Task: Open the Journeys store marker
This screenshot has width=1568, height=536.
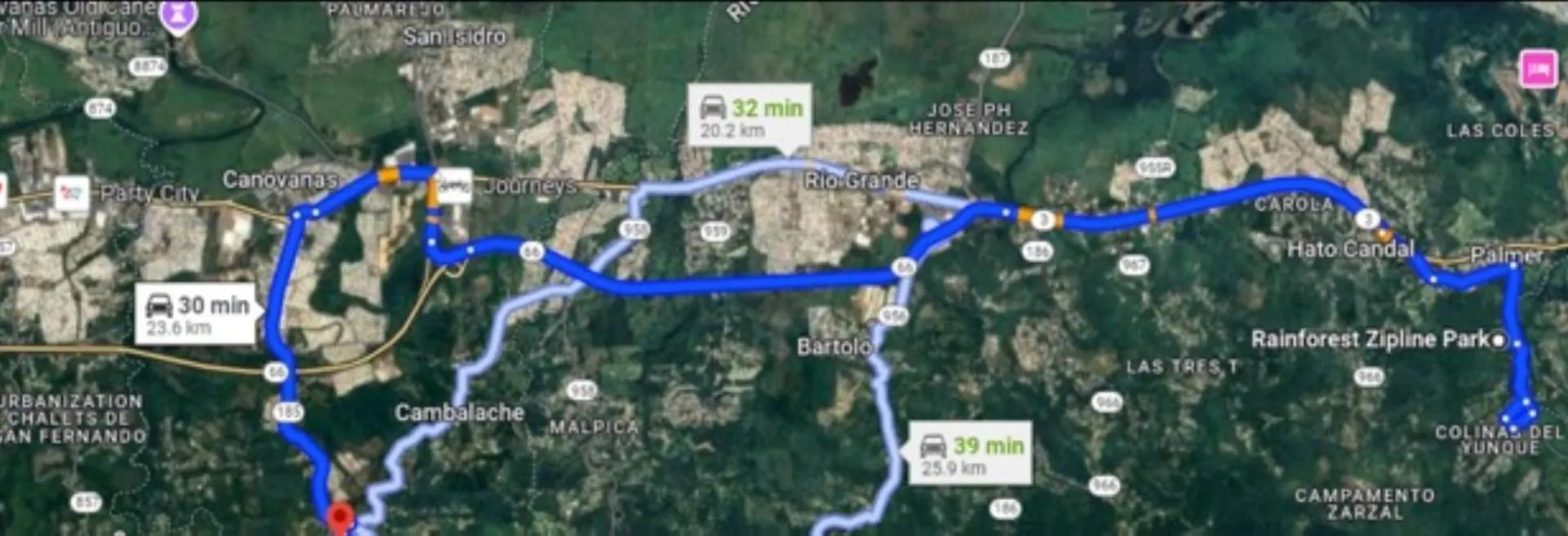Action: pos(454,187)
